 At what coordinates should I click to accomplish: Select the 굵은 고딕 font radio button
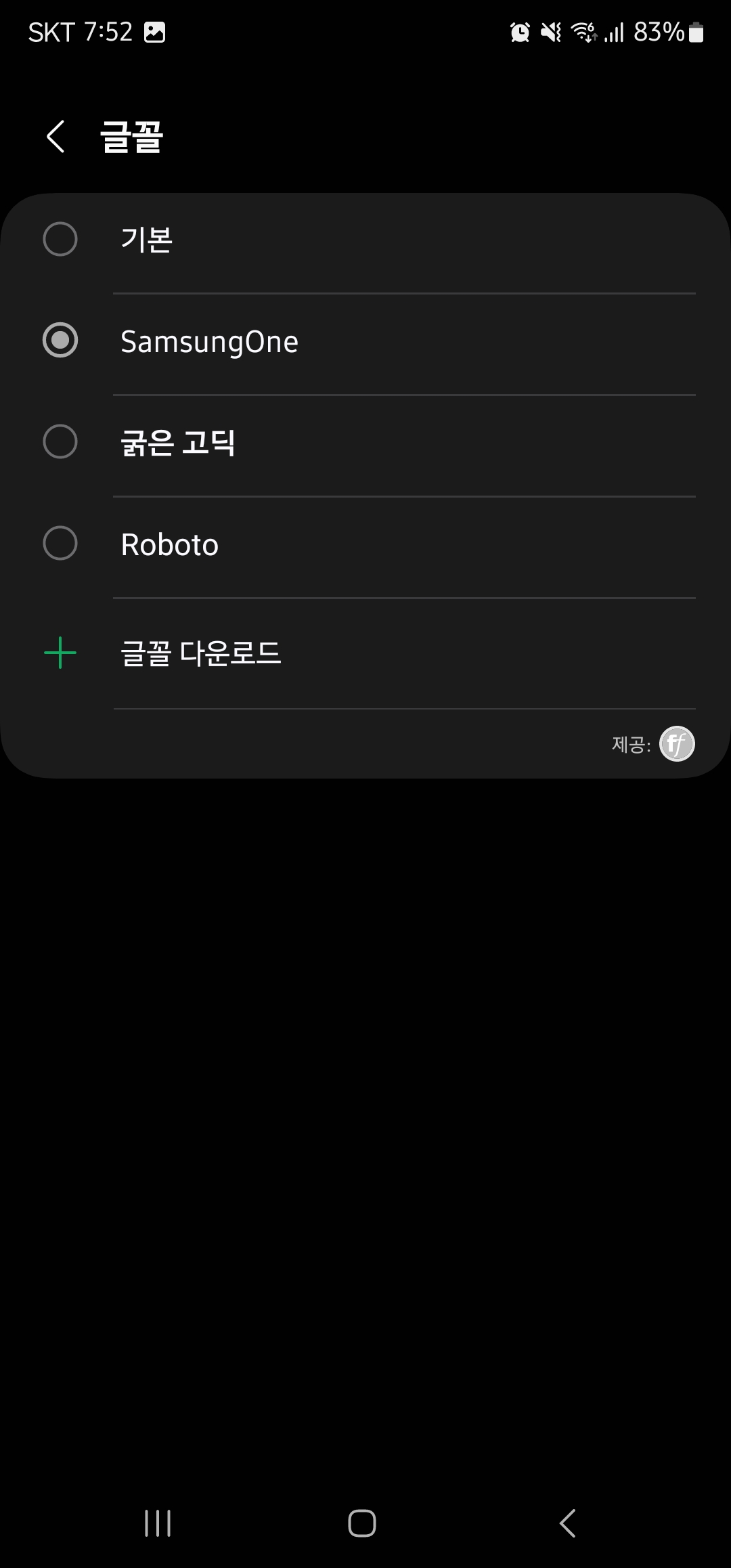pyautogui.click(x=60, y=443)
